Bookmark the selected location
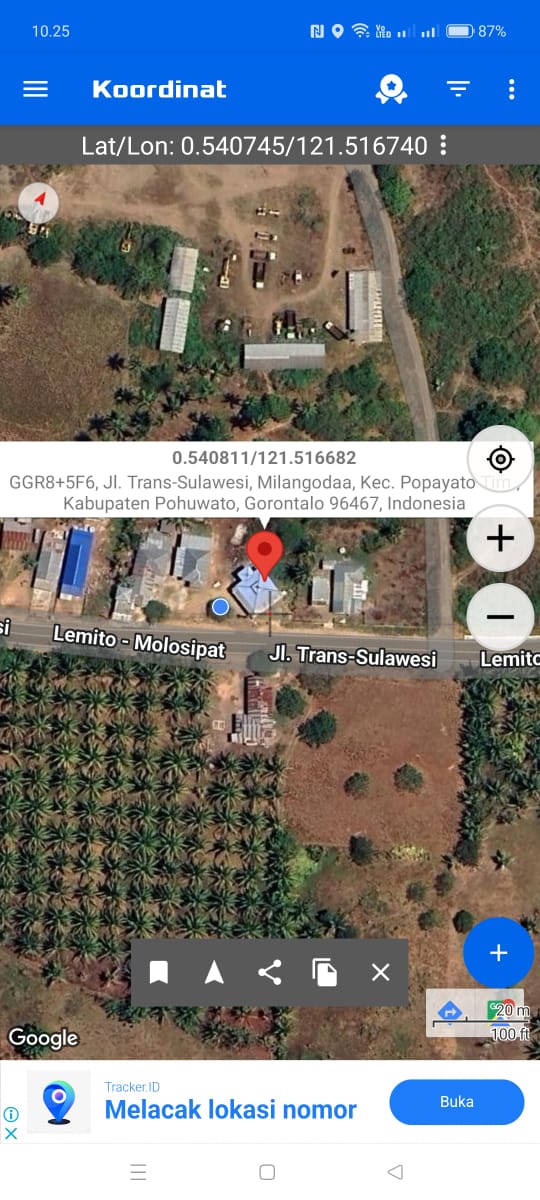 click(x=158, y=972)
